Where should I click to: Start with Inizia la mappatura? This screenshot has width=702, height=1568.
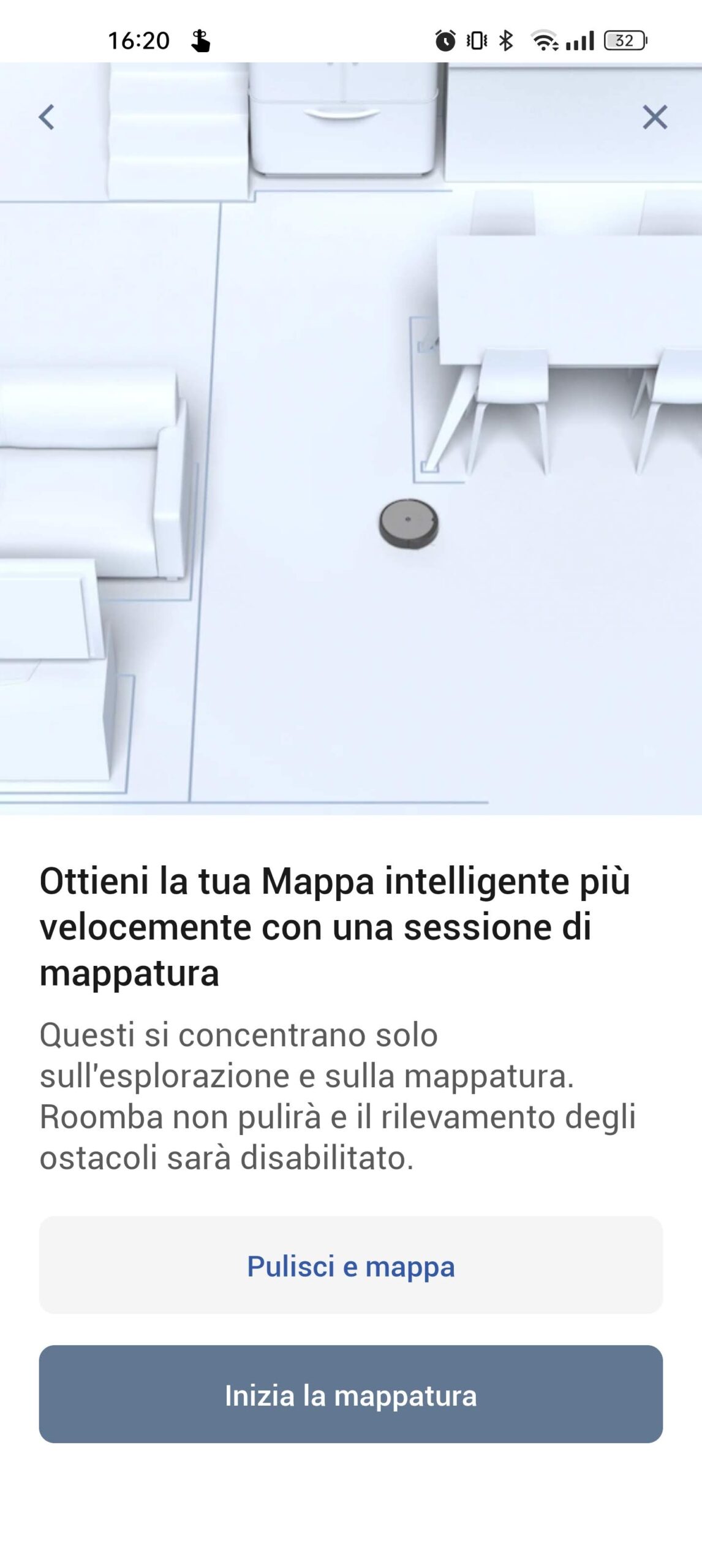point(350,1395)
